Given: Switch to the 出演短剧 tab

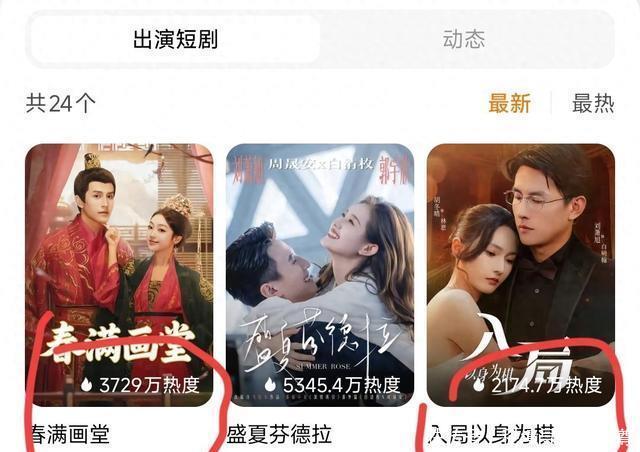Looking at the screenshot, I should (x=175, y=40).
